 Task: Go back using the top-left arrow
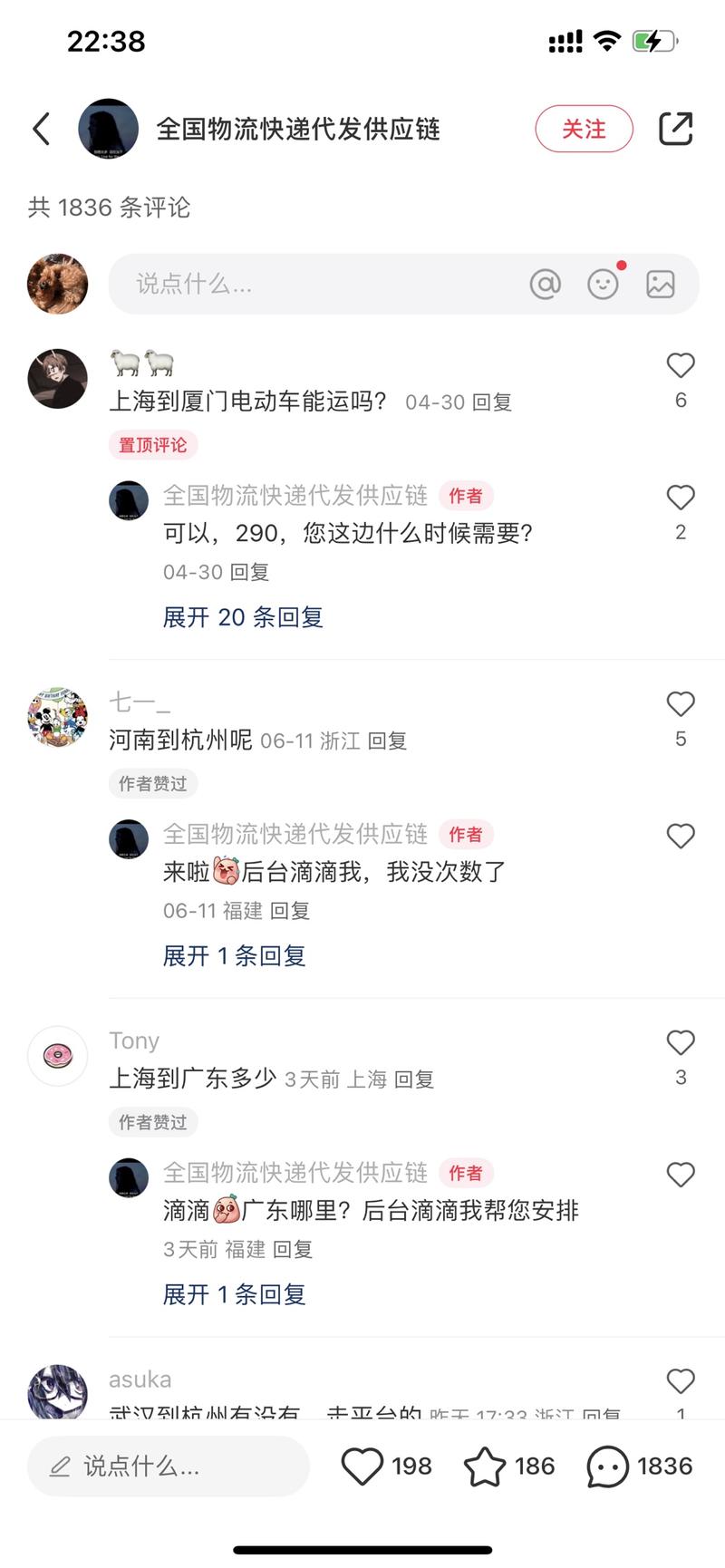(x=42, y=129)
